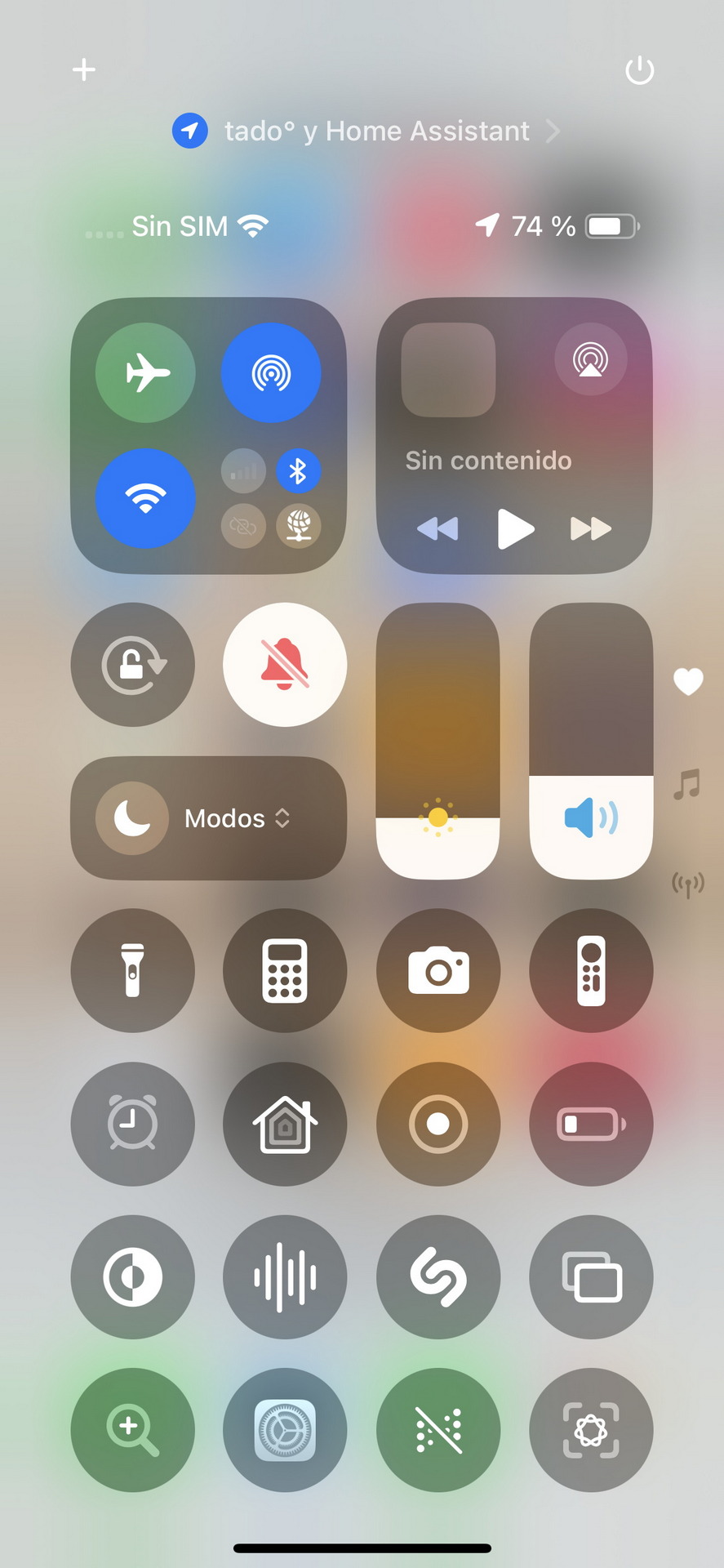Open the Apple TV remote
This screenshot has width=724, height=1568.
click(x=591, y=970)
